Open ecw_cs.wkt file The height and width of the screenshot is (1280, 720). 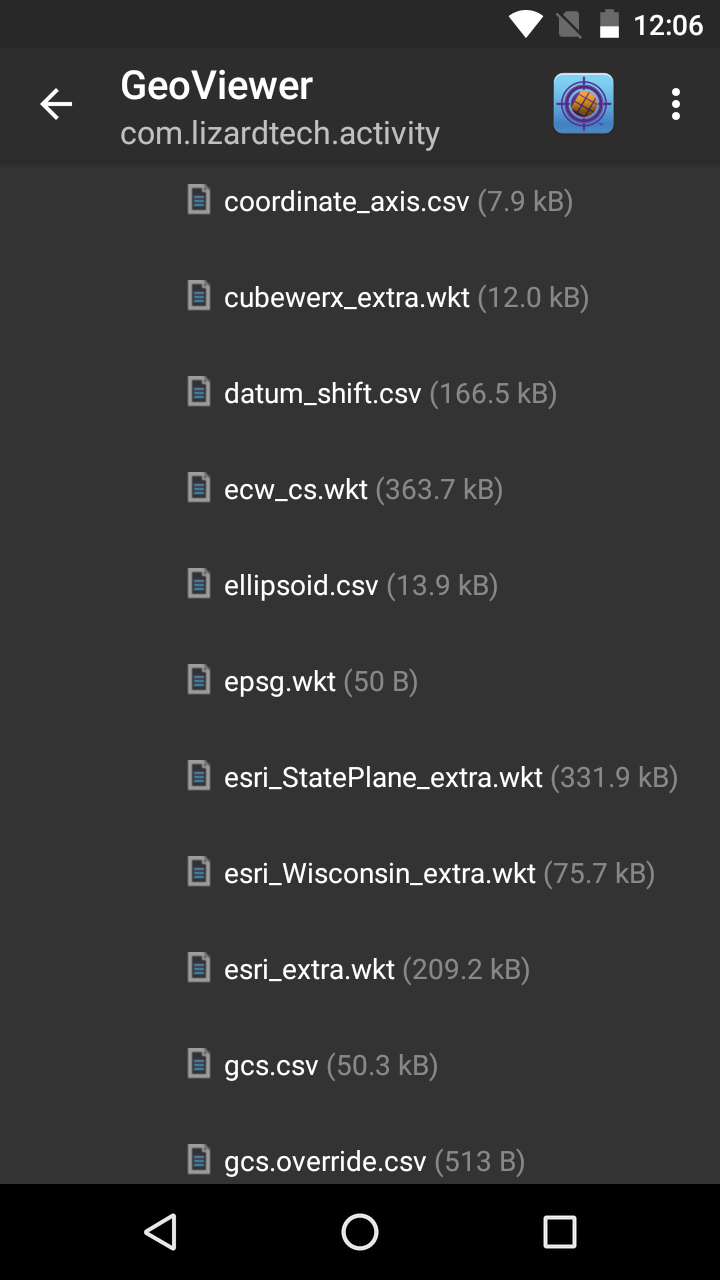click(x=296, y=489)
